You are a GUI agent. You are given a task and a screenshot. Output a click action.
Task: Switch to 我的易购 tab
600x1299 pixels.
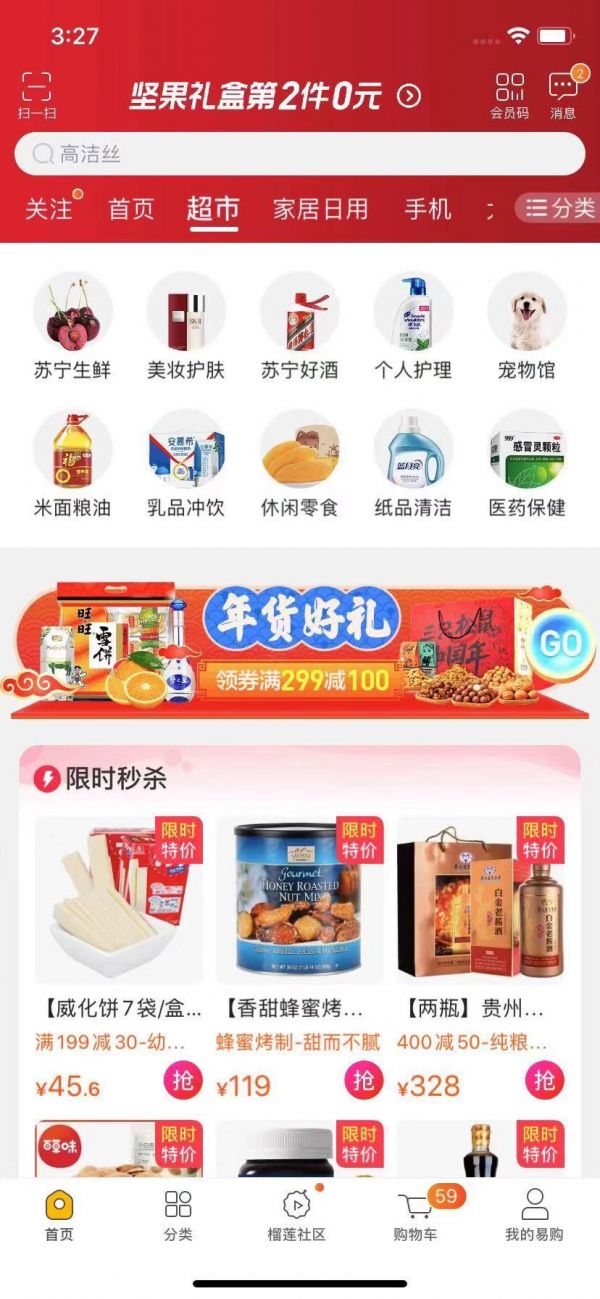534,1215
